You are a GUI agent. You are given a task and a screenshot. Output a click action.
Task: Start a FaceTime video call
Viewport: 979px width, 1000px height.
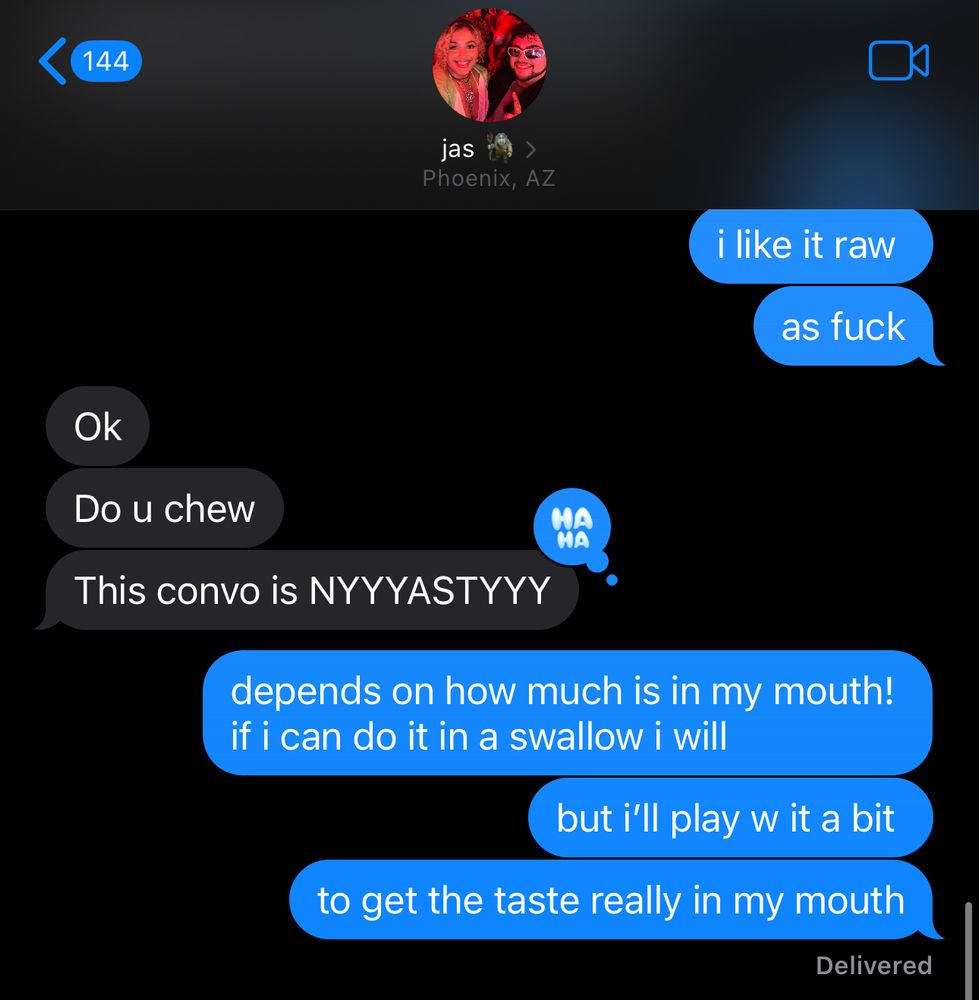898,62
